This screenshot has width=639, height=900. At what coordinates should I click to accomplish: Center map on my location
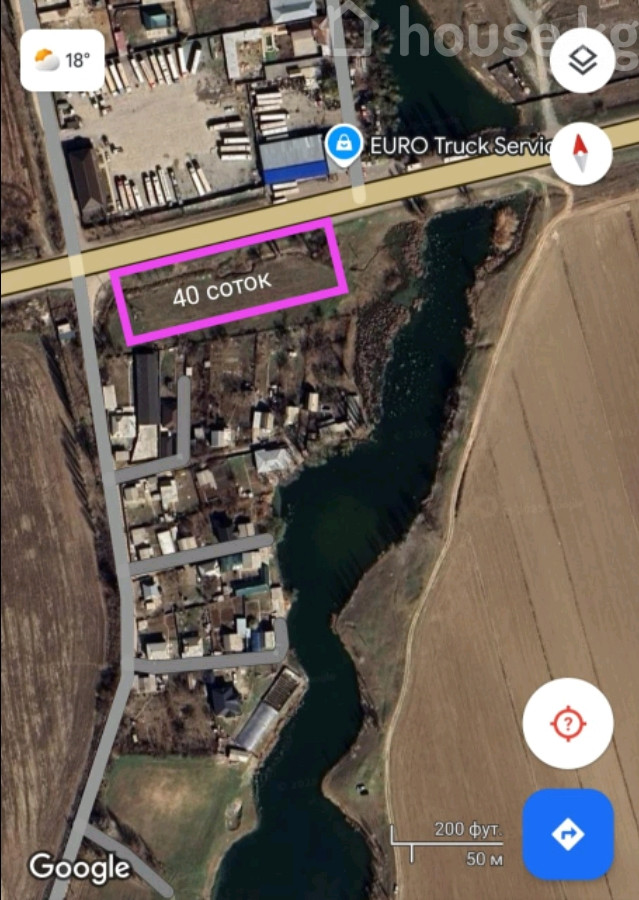pyautogui.click(x=568, y=723)
